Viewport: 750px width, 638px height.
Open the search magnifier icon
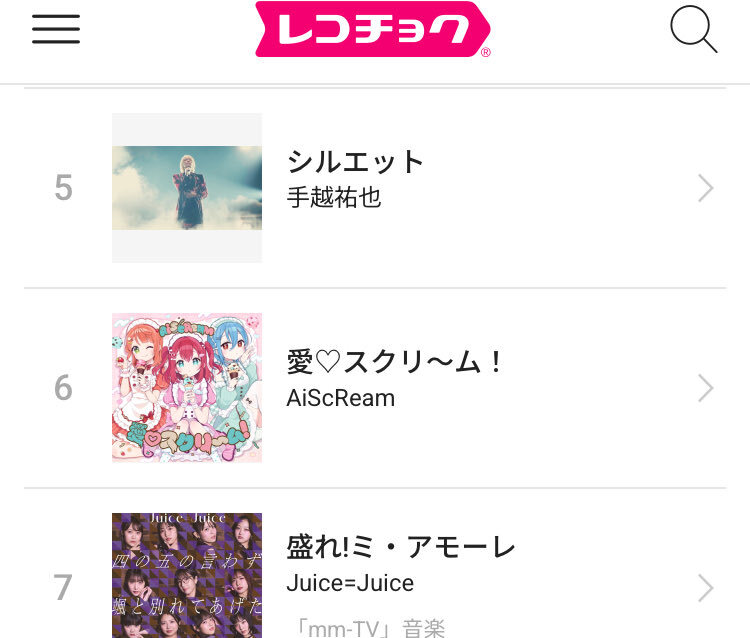(x=694, y=29)
